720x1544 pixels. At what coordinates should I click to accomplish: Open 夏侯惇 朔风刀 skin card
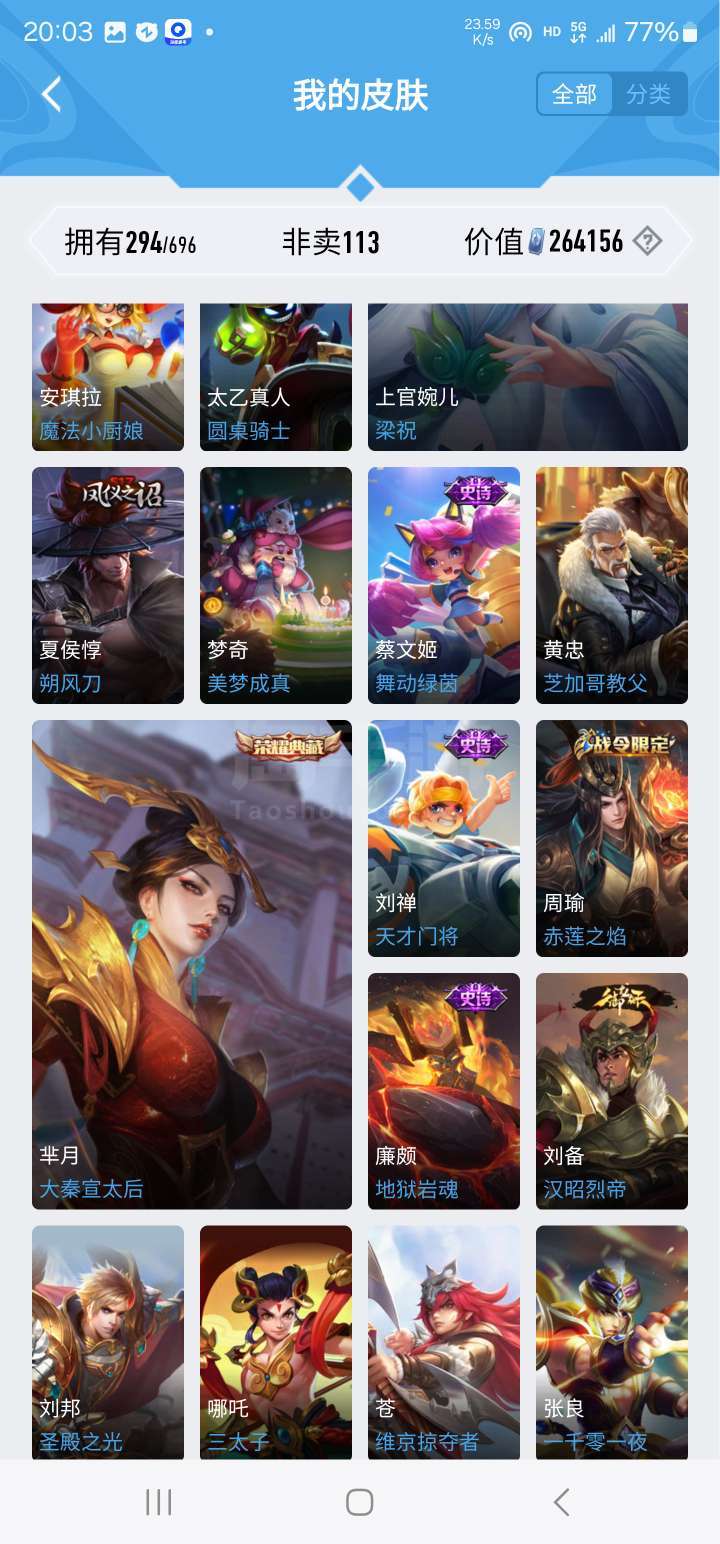tap(108, 585)
